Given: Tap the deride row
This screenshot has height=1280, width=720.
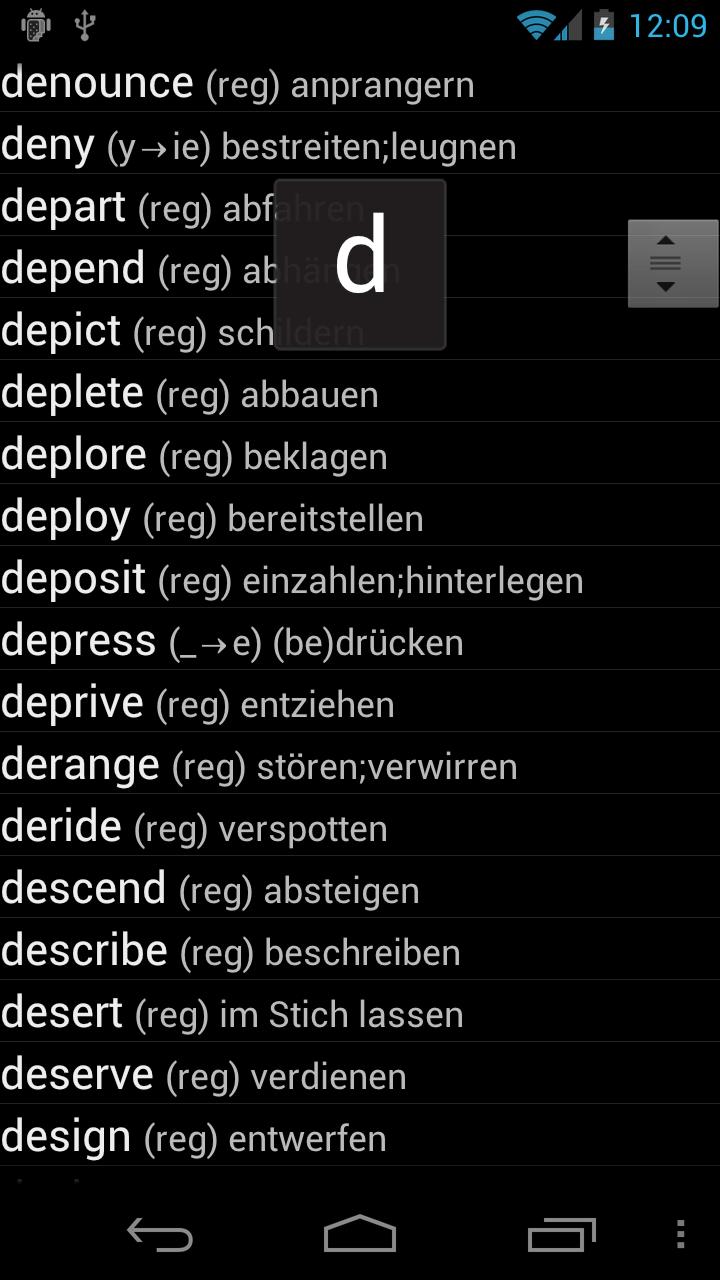Looking at the screenshot, I should click(x=194, y=827).
